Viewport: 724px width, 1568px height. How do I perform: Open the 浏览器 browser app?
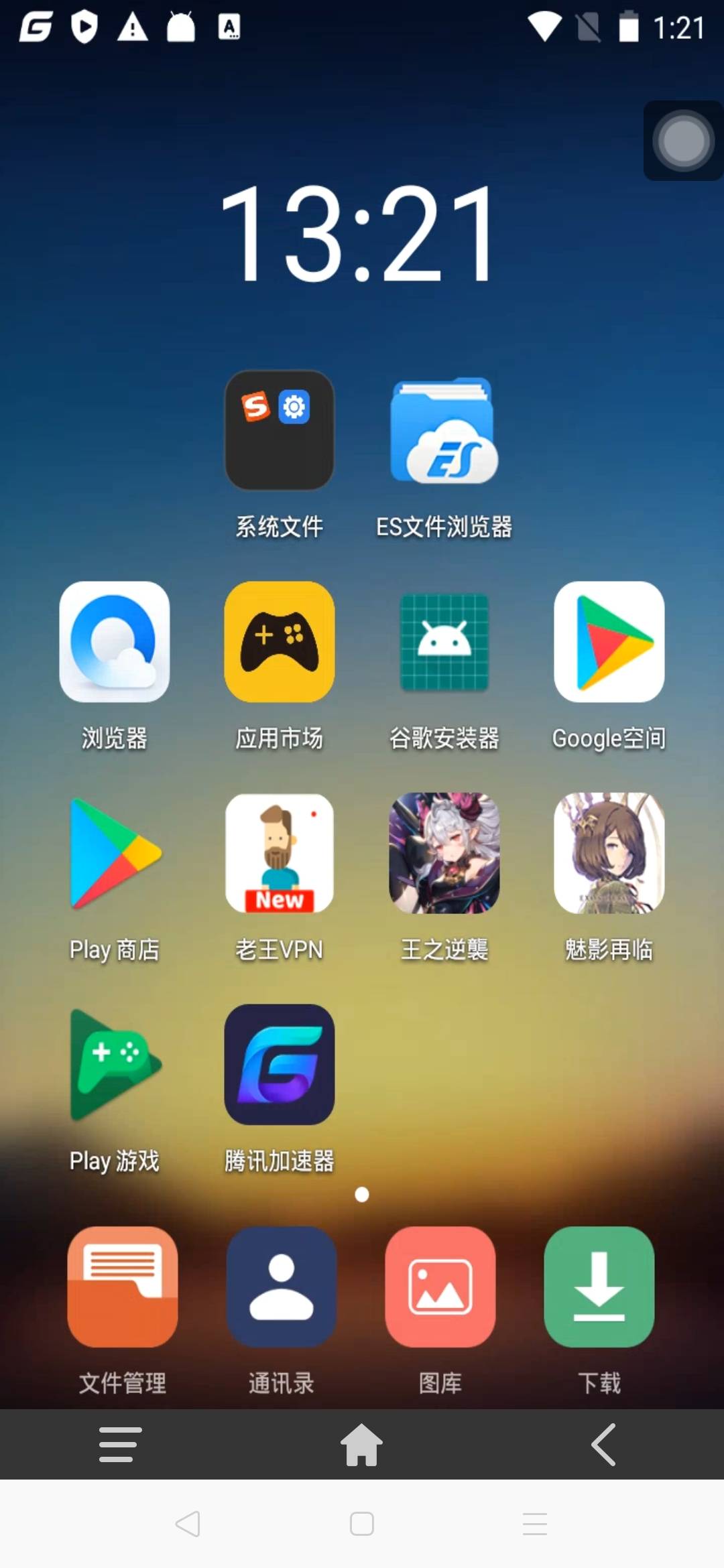[114, 642]
